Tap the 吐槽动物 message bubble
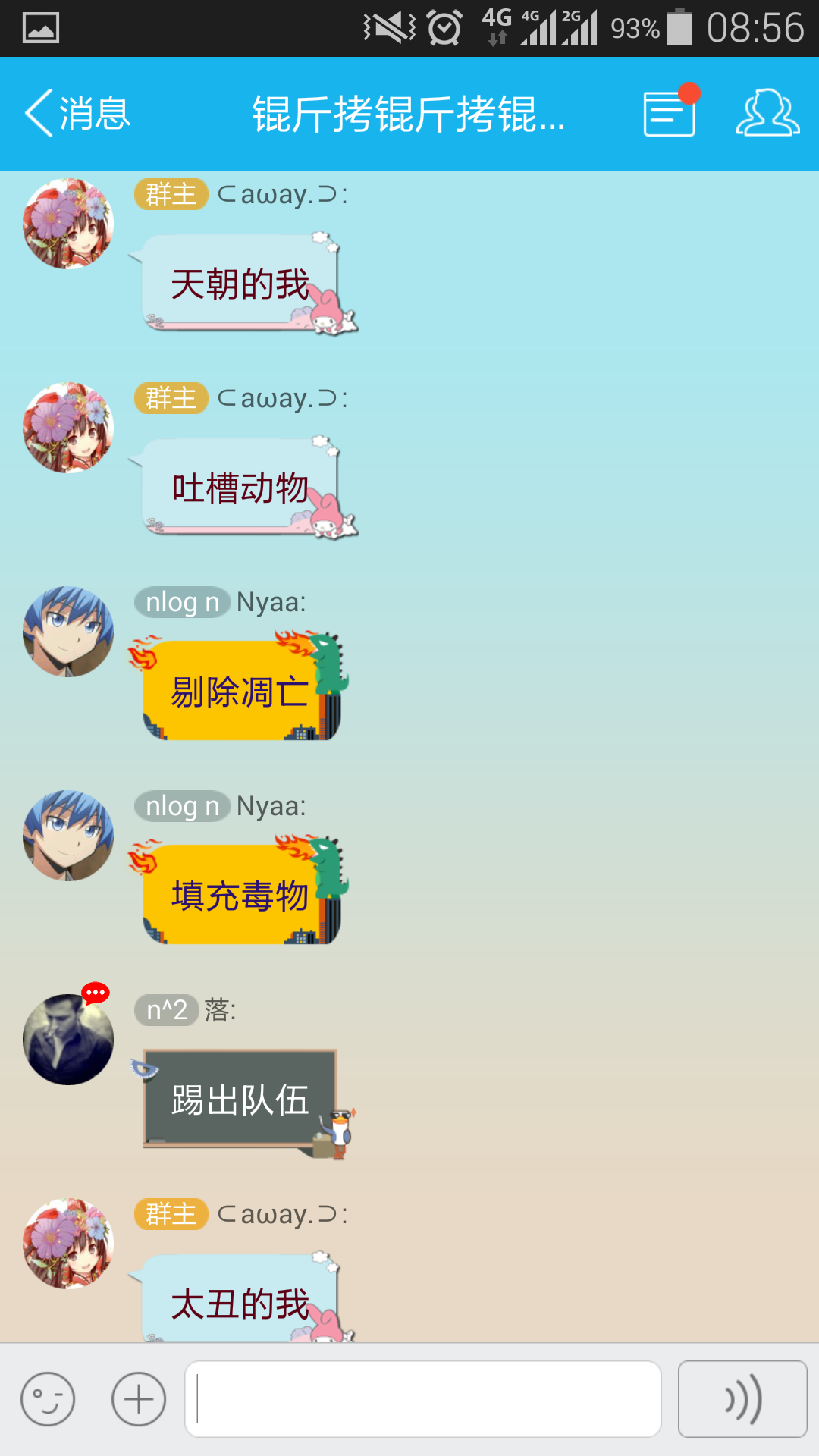The image size is (819, 1456). [240, 488]
